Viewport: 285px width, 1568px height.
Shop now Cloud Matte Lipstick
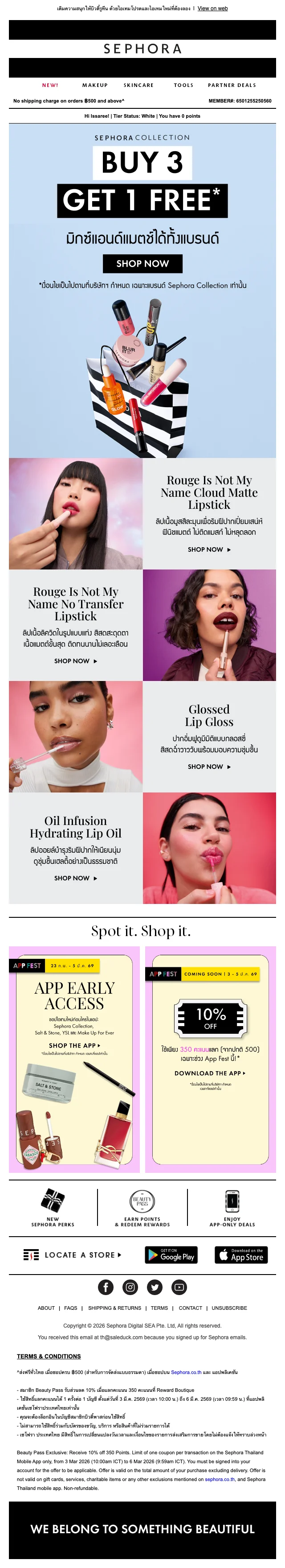pyautogui.click(x=209, y=549)
